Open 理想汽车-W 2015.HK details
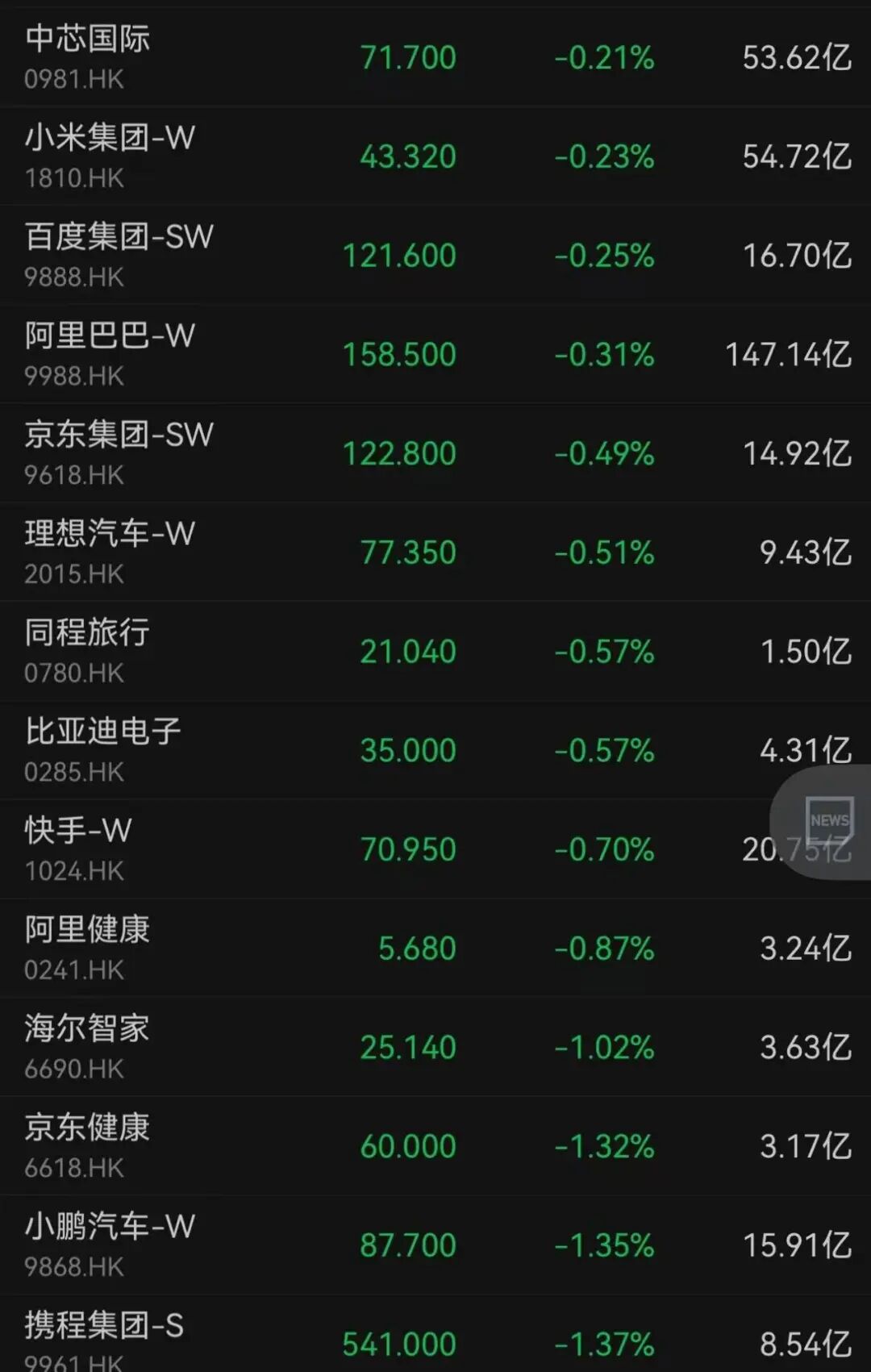 pos(110,553)
